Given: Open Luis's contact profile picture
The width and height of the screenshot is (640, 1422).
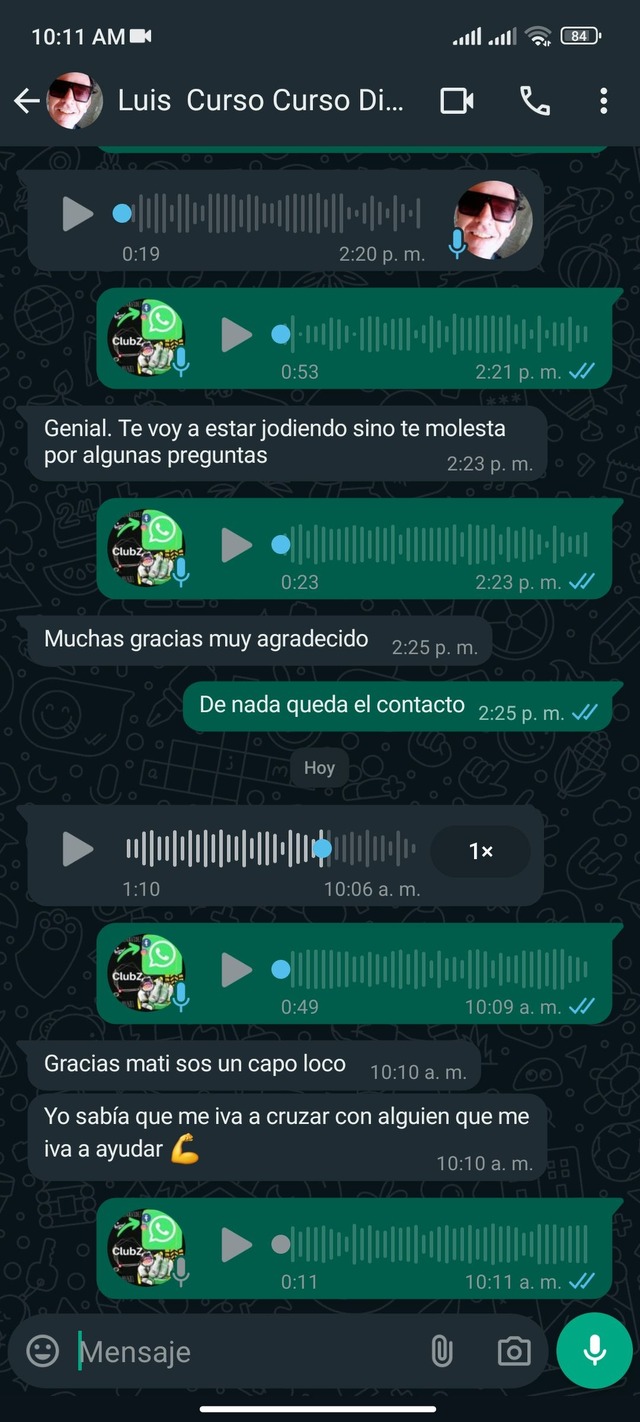Looking at the screenshot, I should (x=75, y=100).
